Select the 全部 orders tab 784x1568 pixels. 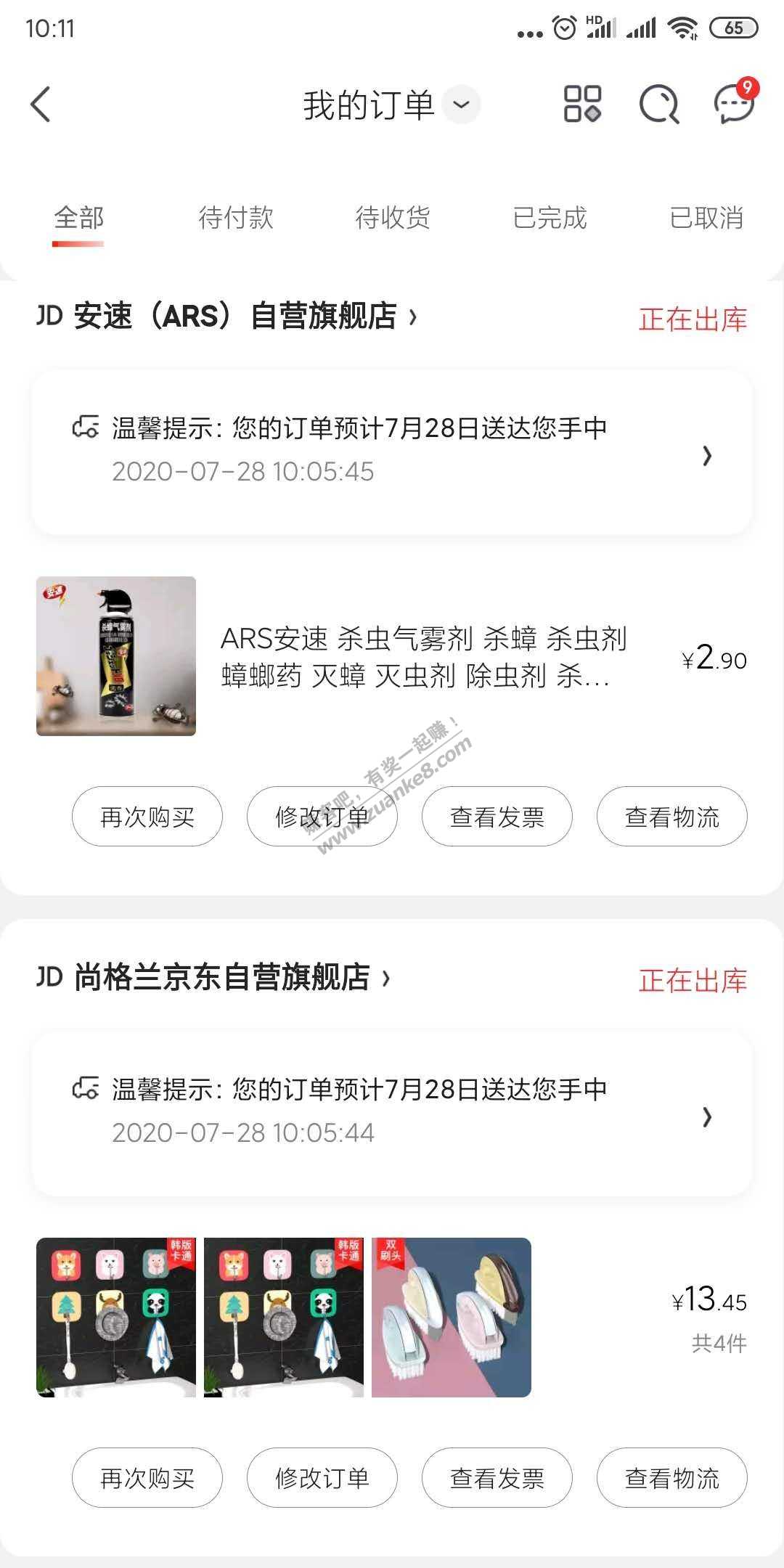point(78,218)
